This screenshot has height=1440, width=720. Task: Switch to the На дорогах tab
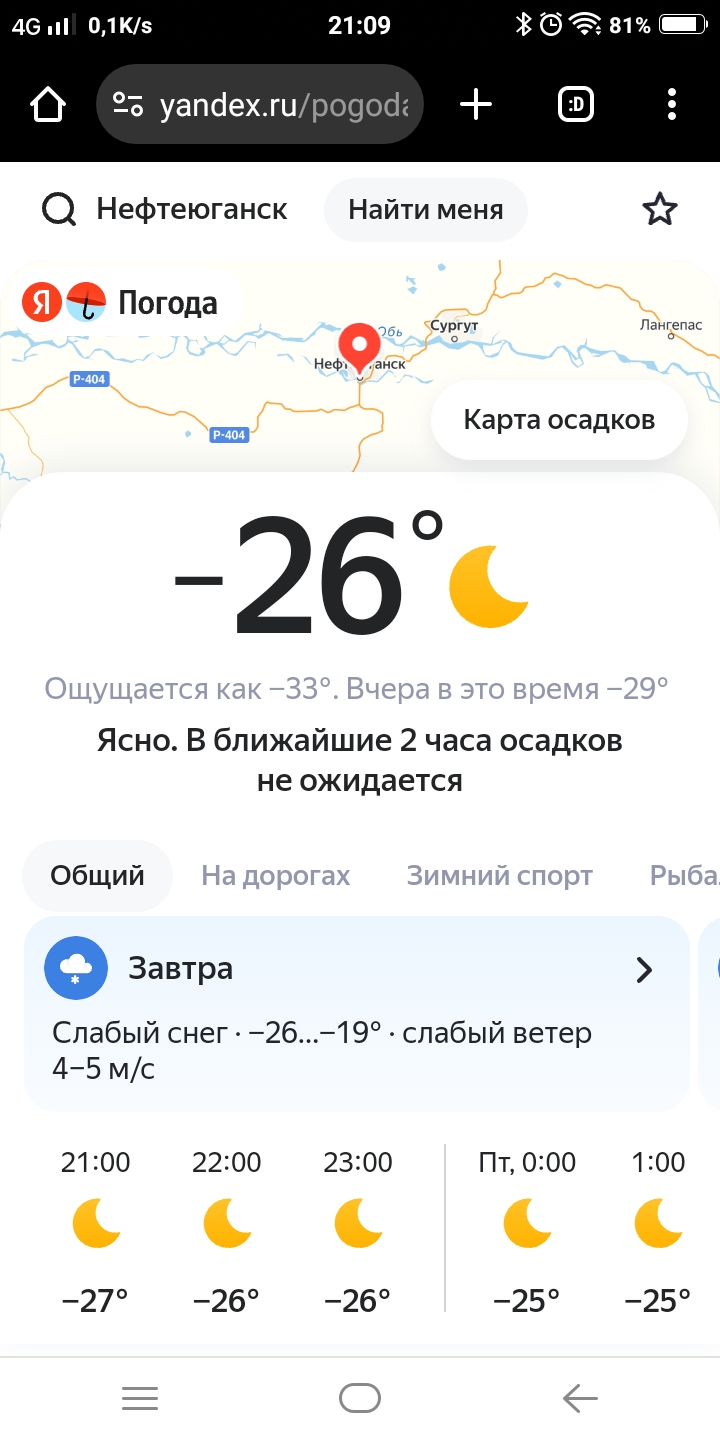pyautogui.click(x=275, y=876)
